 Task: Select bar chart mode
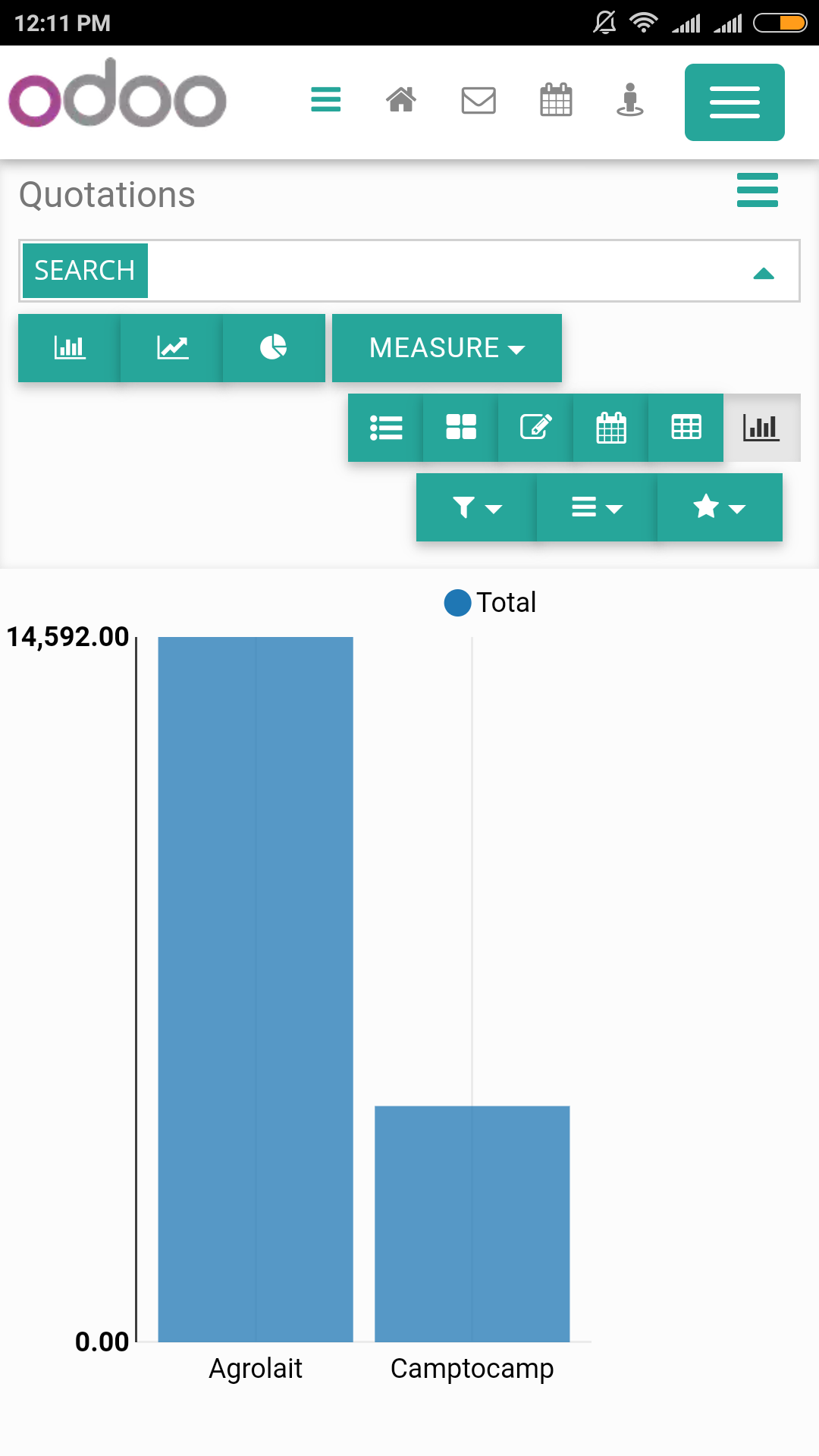(x=69, y=348)
